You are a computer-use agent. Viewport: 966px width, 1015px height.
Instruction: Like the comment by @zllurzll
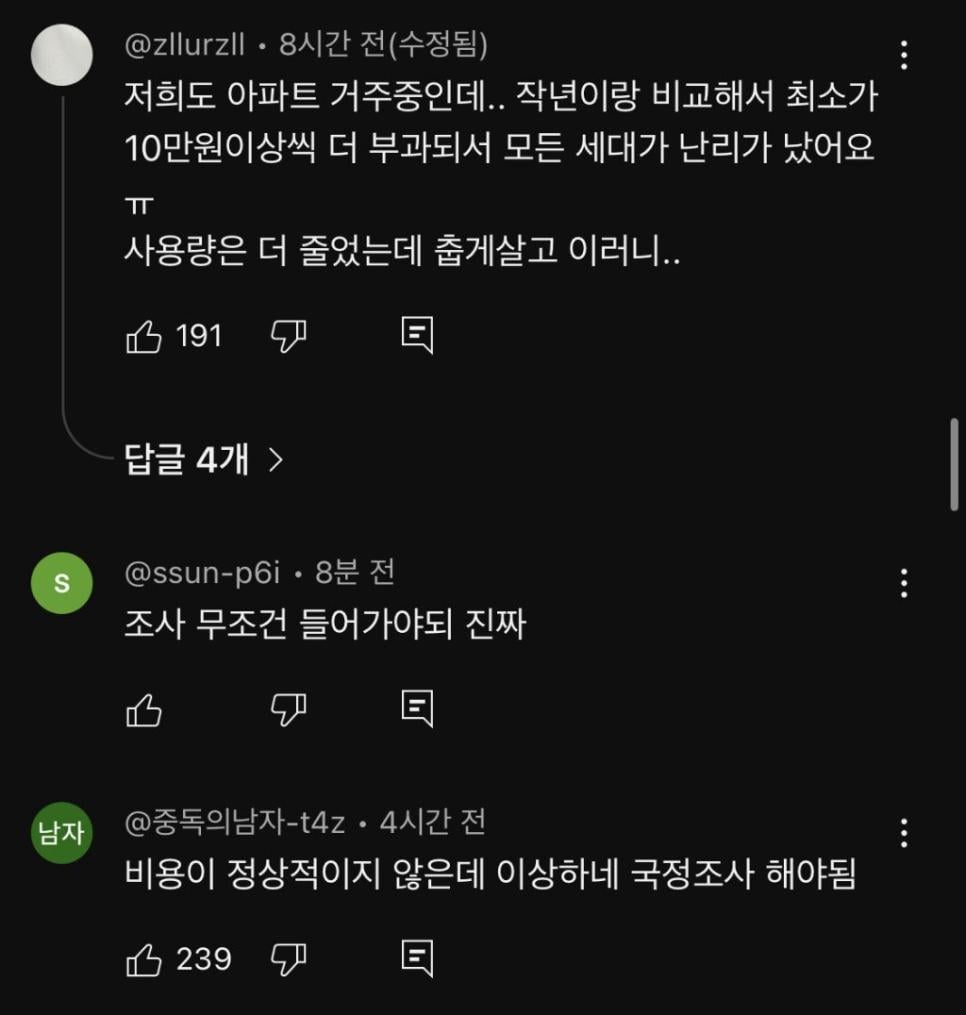(x=144, y=336)
